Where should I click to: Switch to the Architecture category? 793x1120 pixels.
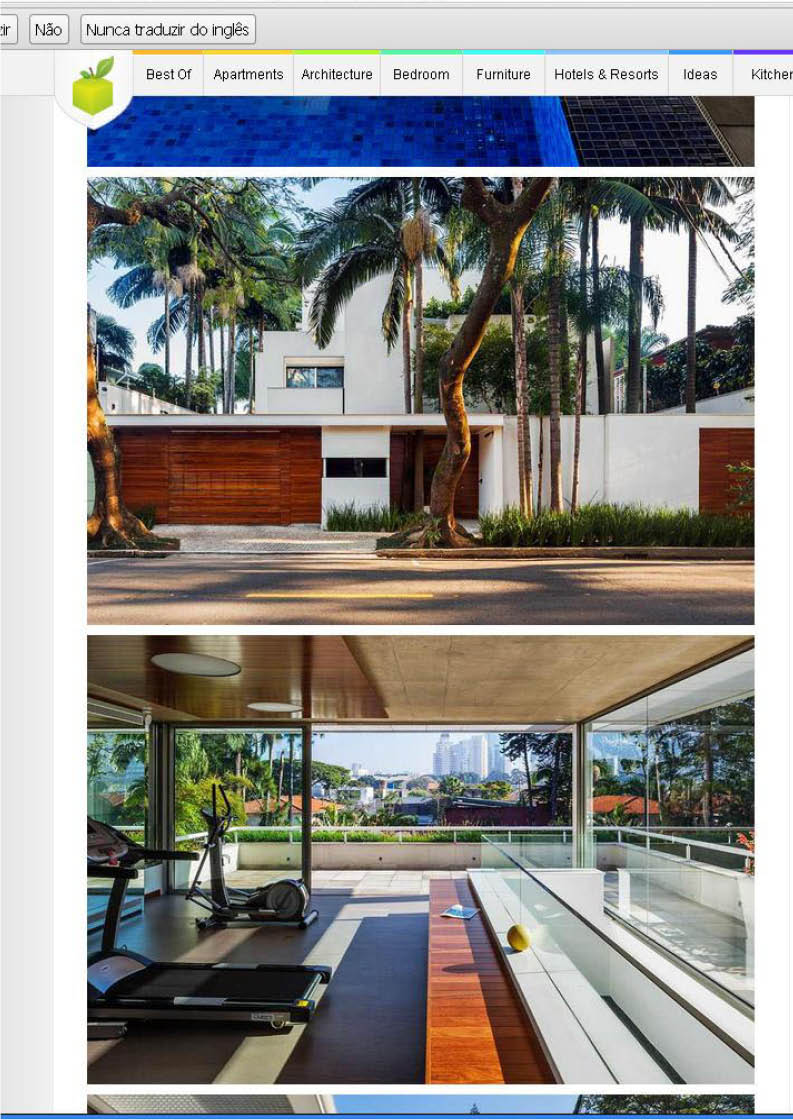(x=337, y=74)
